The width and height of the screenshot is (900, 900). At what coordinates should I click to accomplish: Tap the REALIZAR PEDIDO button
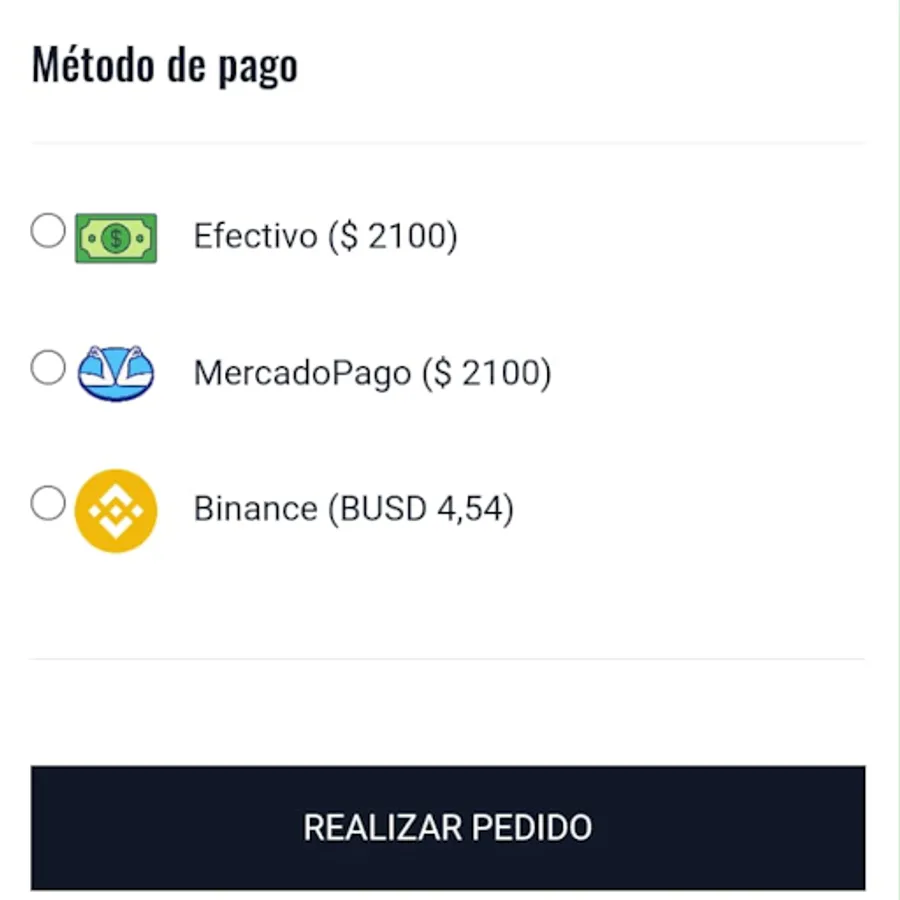coord(448,828)
